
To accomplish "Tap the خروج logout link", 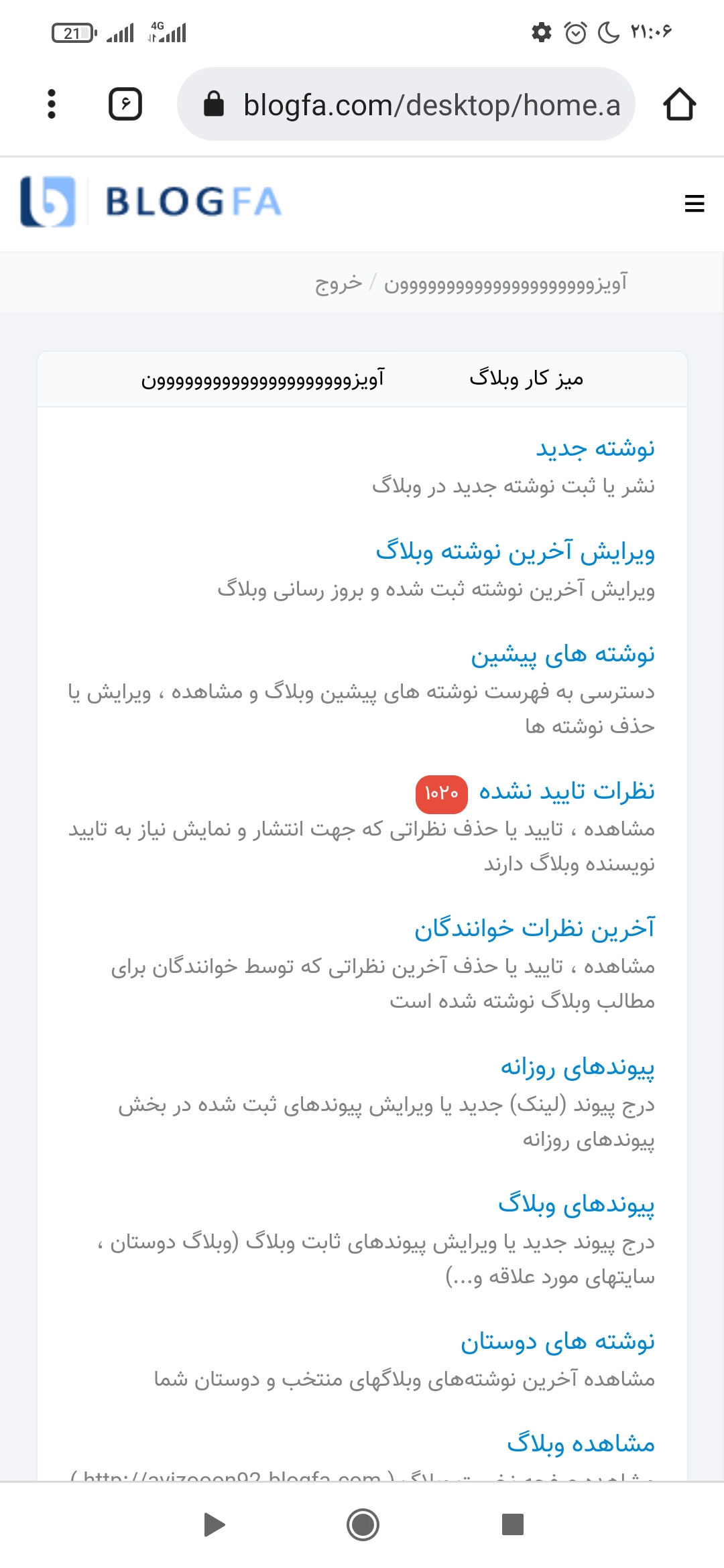I will click(x=339, y=283).
